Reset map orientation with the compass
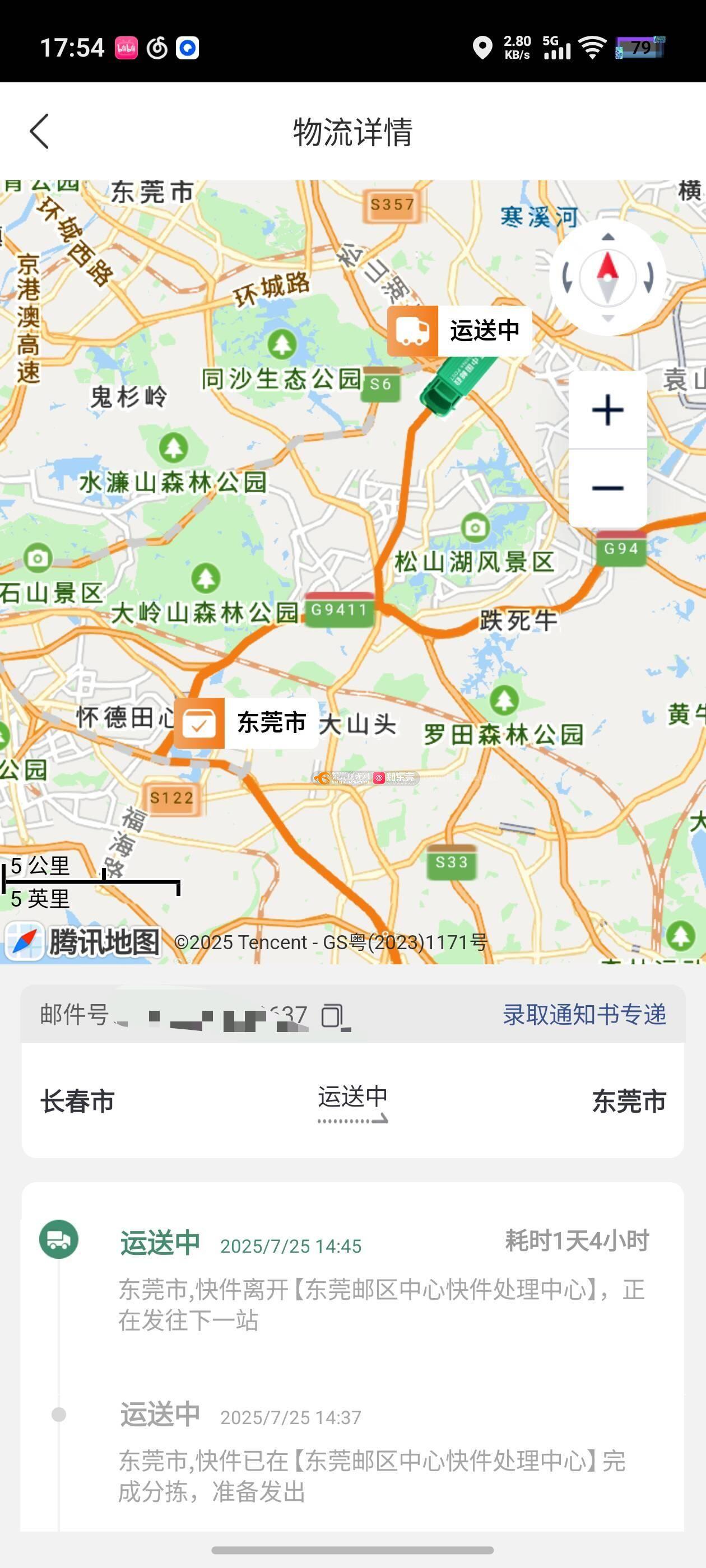706x1568 pixels. 607,278
